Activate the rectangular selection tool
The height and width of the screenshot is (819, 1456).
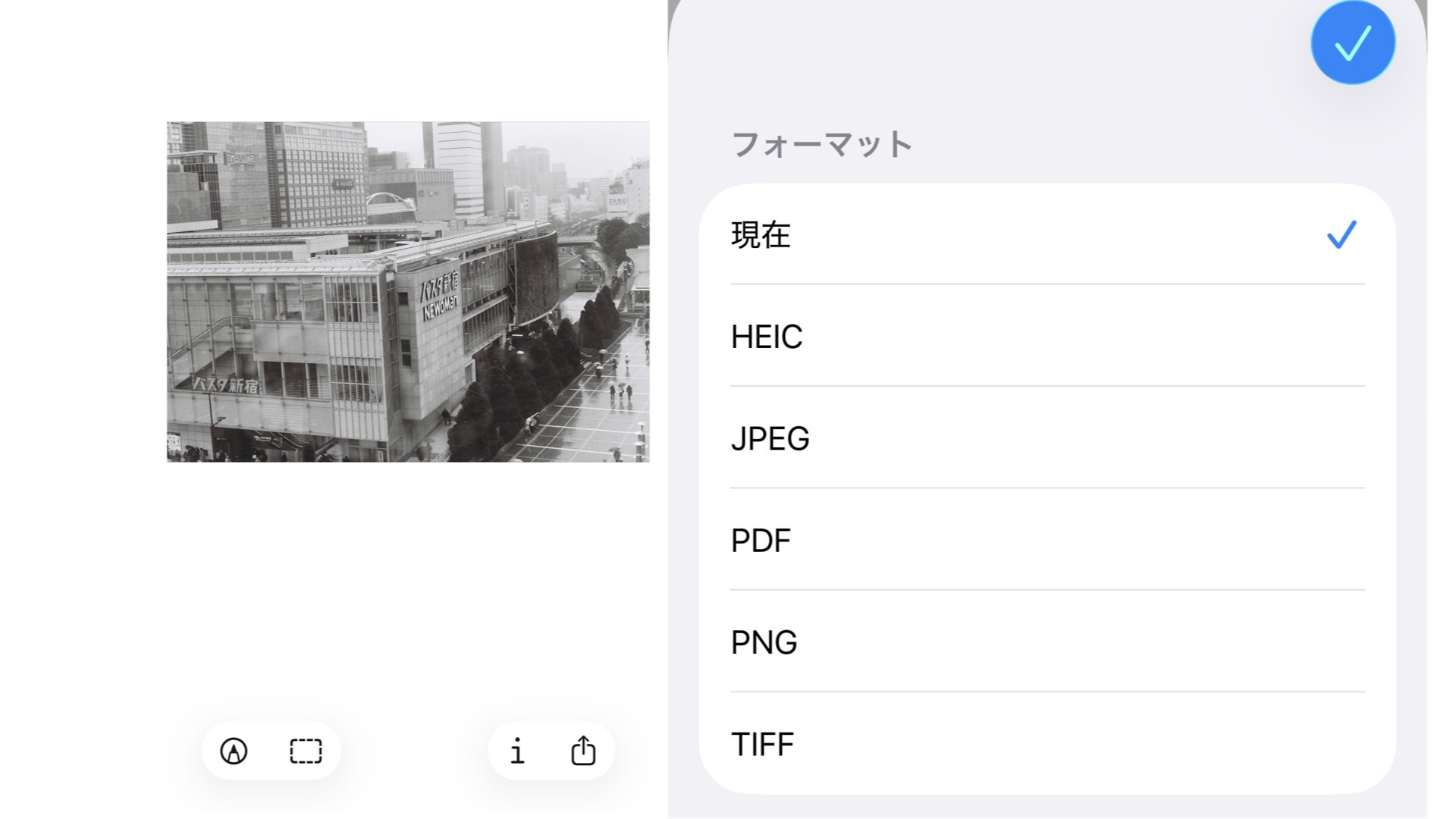[306, 751]
